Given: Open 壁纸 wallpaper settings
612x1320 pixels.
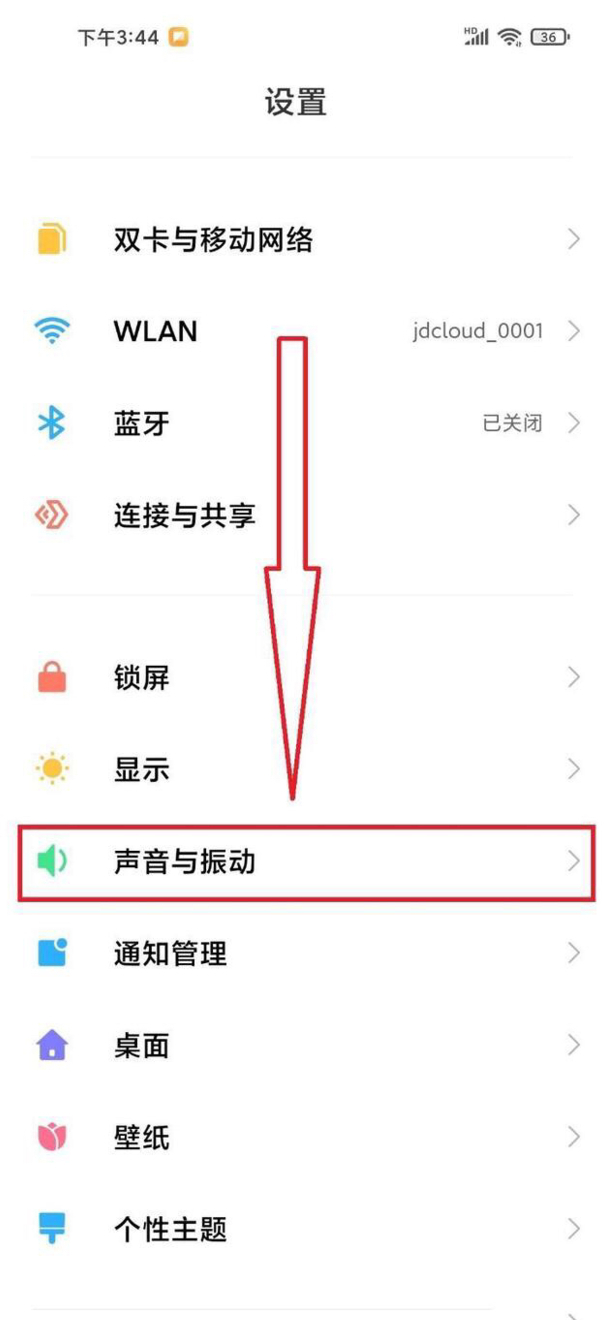Looking at the screenshot, I should (x=142, y=1137).
